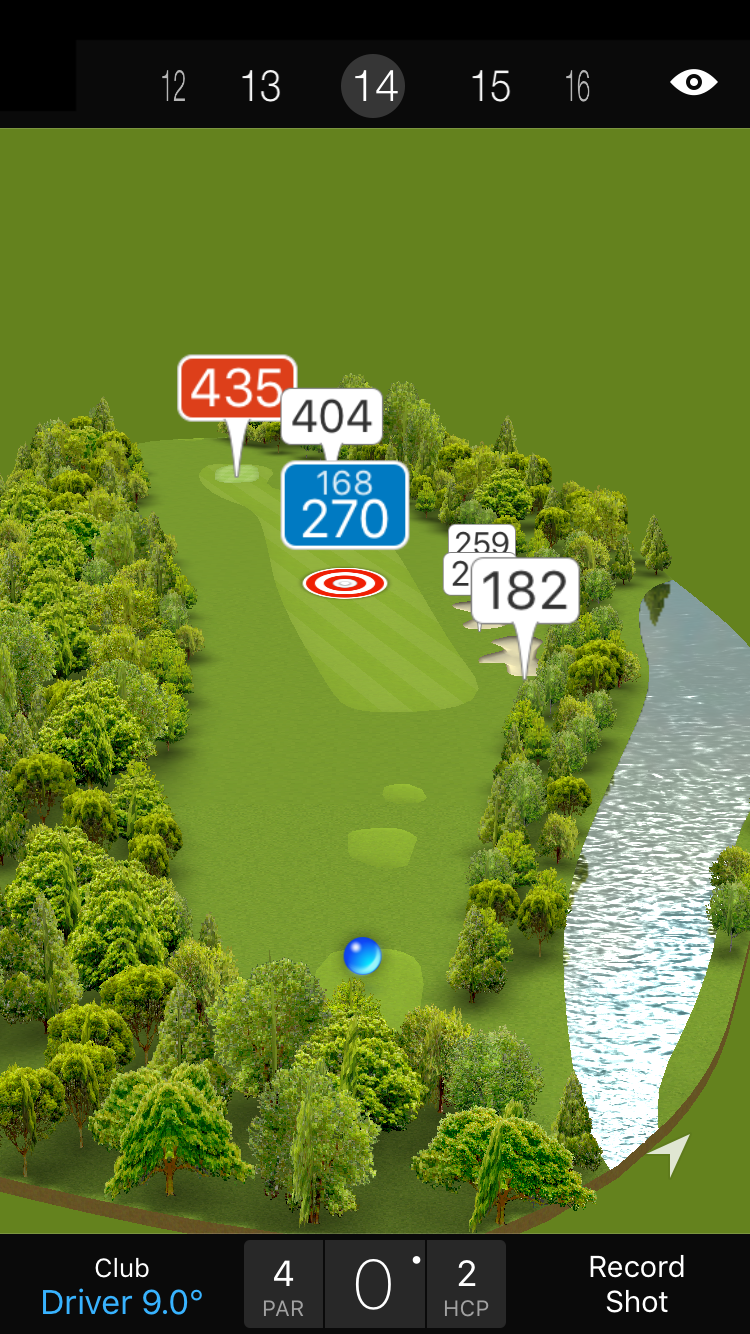The width and height of the screenshot is (750, 1334).
Task: Tap the 182 bunker distance marker
Action: 525,591
